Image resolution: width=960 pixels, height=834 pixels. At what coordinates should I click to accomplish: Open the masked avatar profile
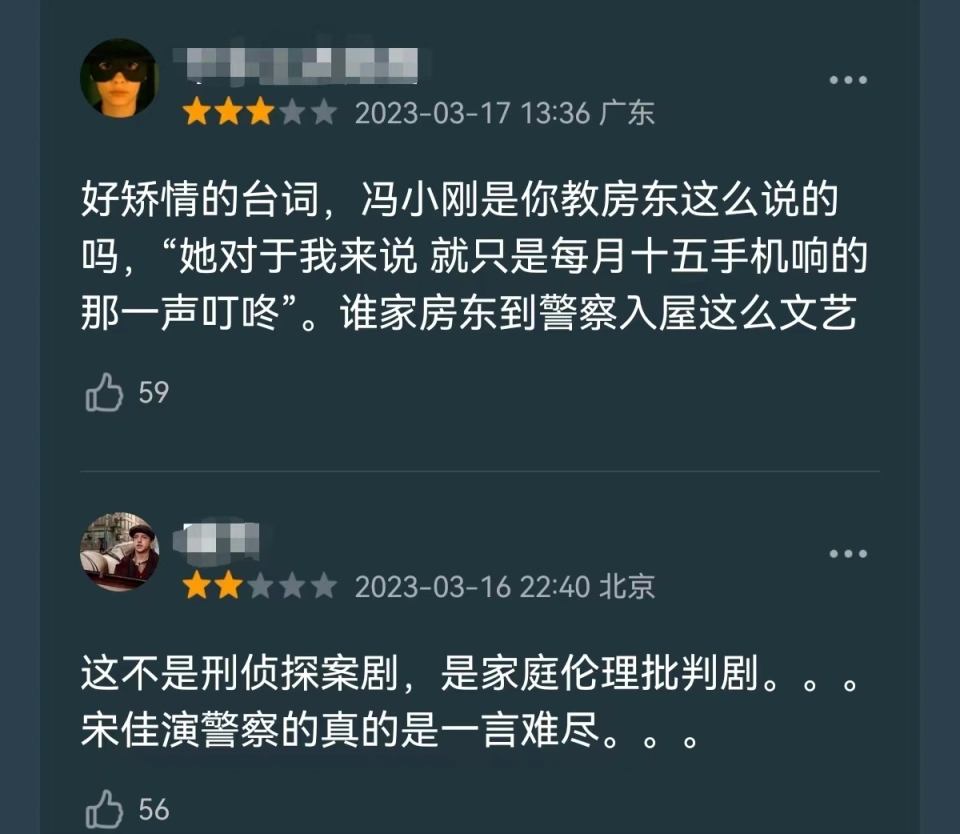pyautogui.click(x=119, y=78)
